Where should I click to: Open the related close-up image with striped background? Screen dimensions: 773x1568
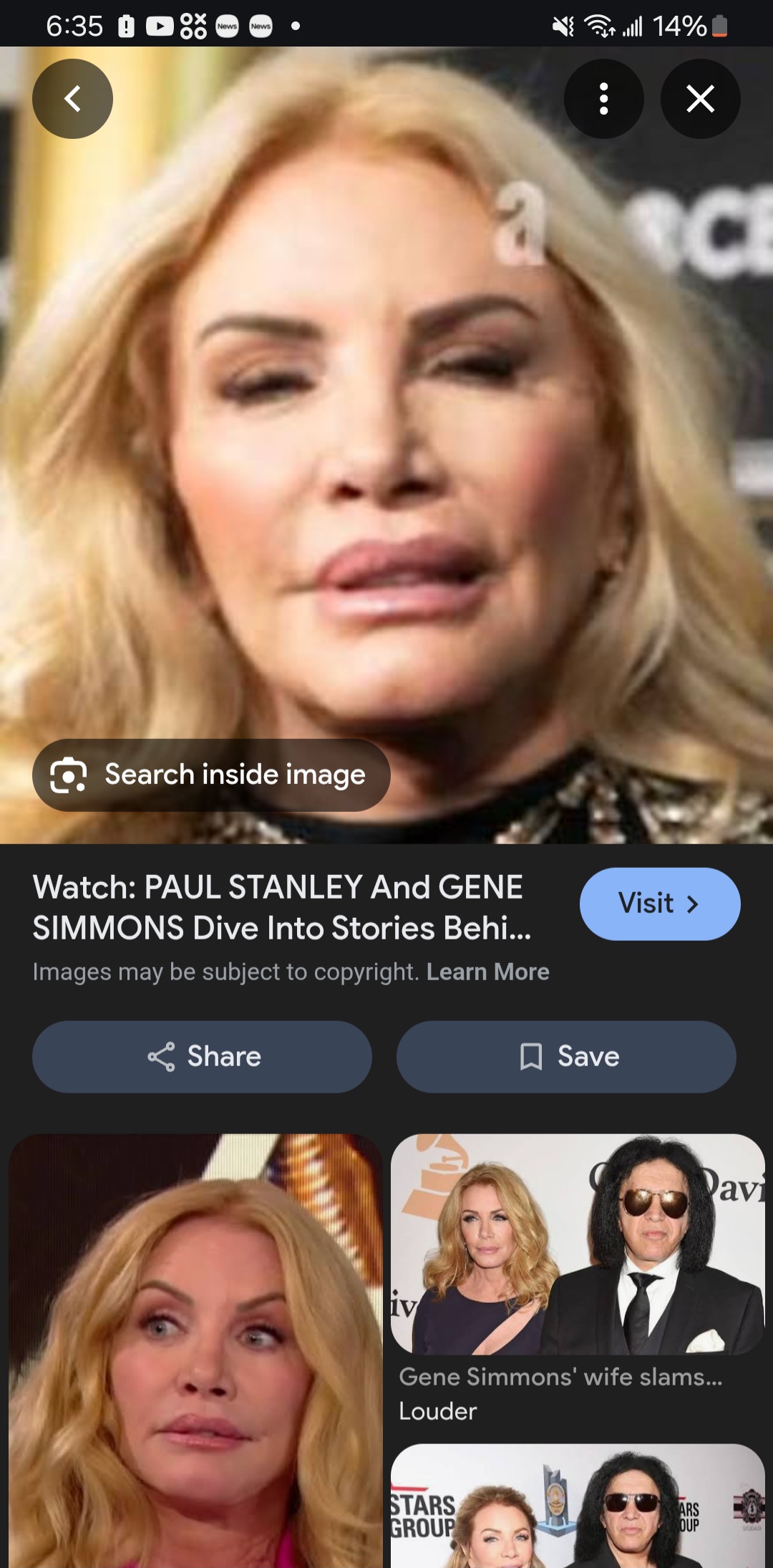coord(195,1350)
